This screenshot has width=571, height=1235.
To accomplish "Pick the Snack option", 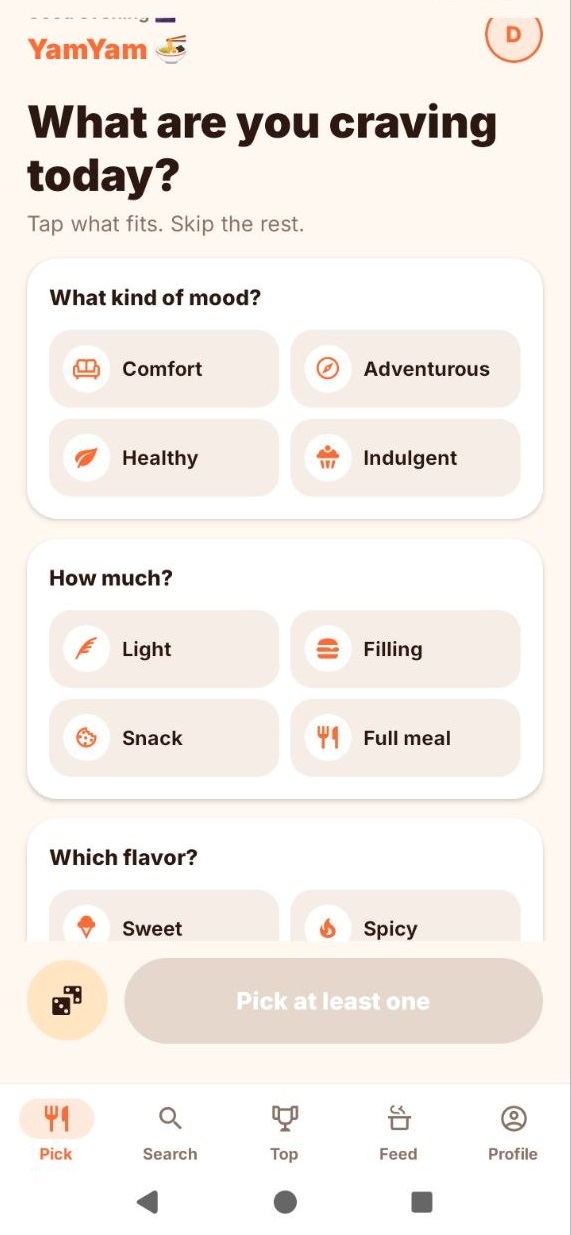I will point(164,738).
